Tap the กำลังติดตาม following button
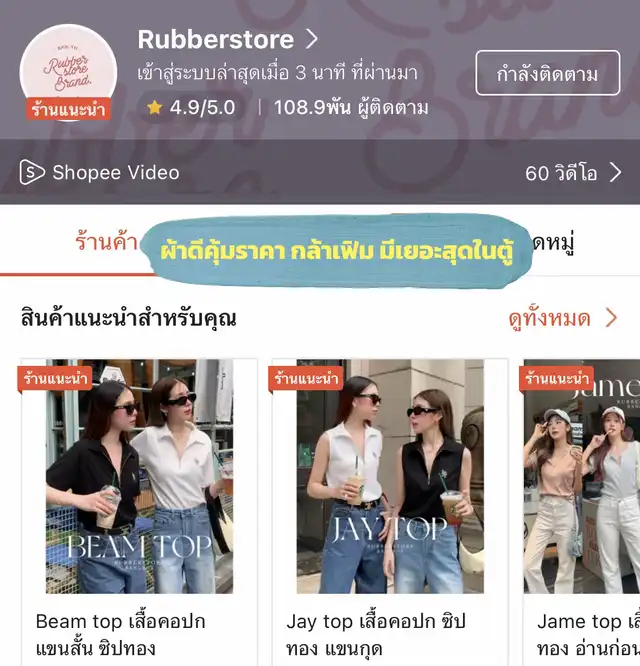The width and height of the screenshot is (640, 666). click(x=549, y=73)
